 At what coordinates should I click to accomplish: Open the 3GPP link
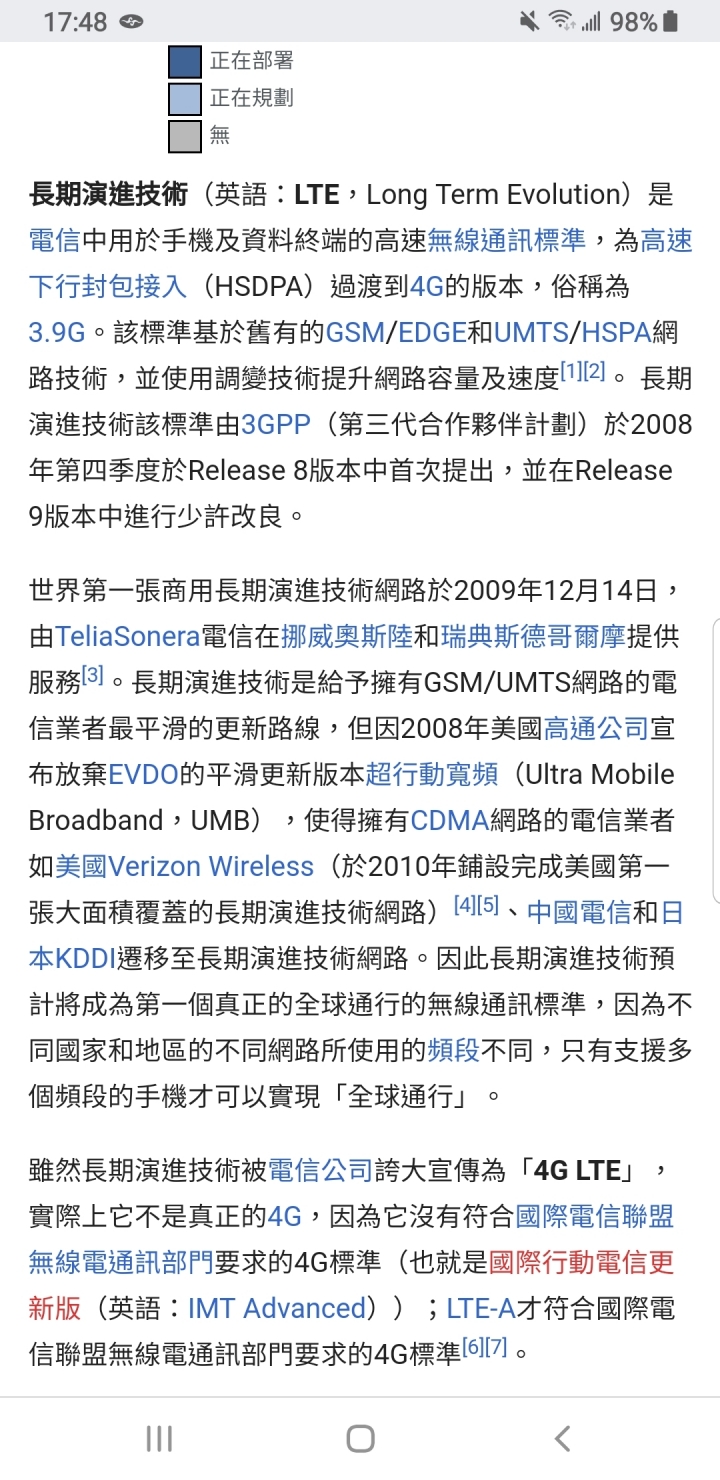pyautogui.click(x=276, y=424)
